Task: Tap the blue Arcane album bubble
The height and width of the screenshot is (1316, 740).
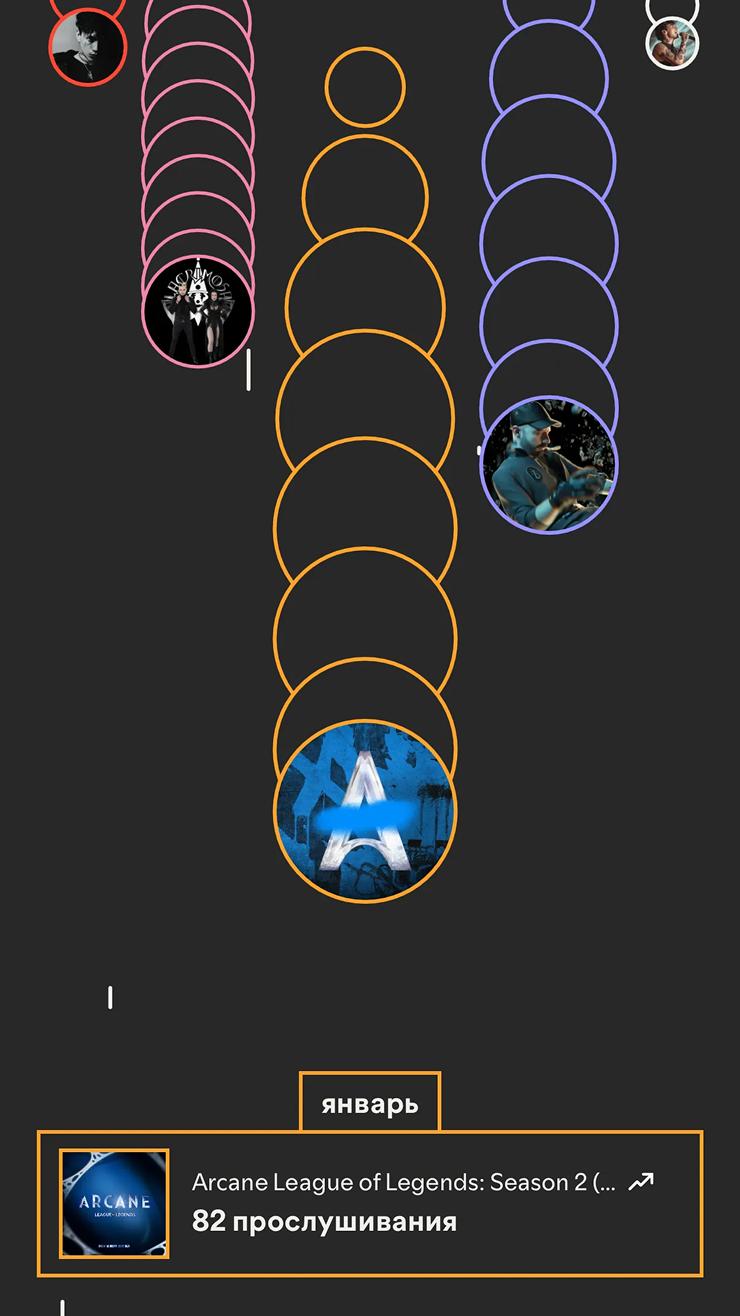Action: [x=365, y=811]
